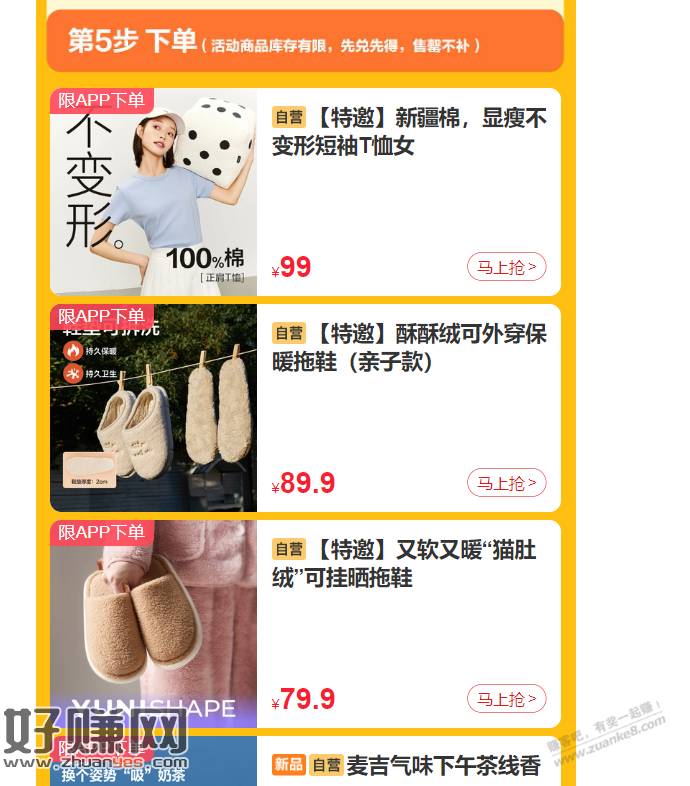The width and height of the screenshot is (690, 786).
Task: Open the 新疆棉短袖T恤女 product image
Action: [153, 192]
